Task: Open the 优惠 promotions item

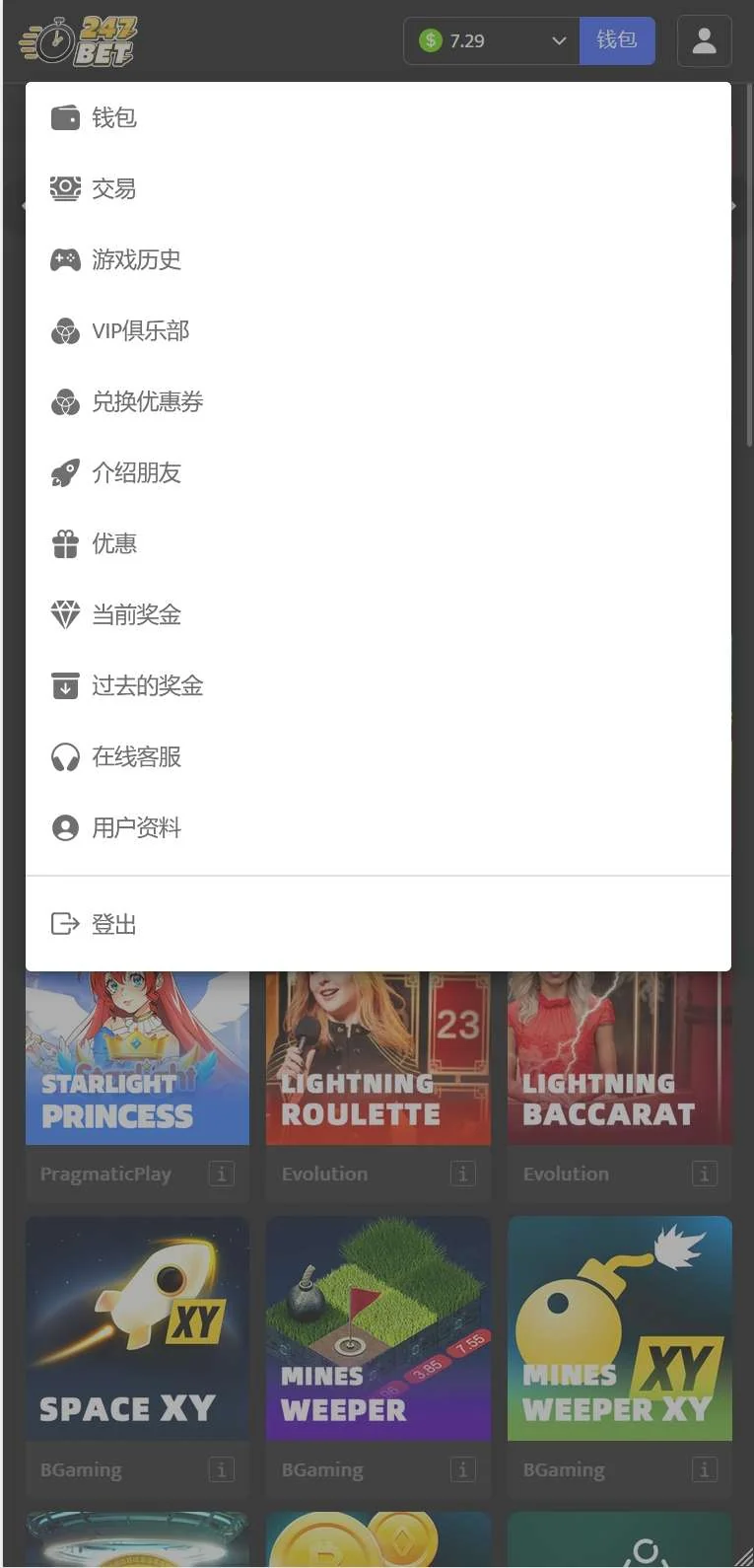Action: (113, 544)
